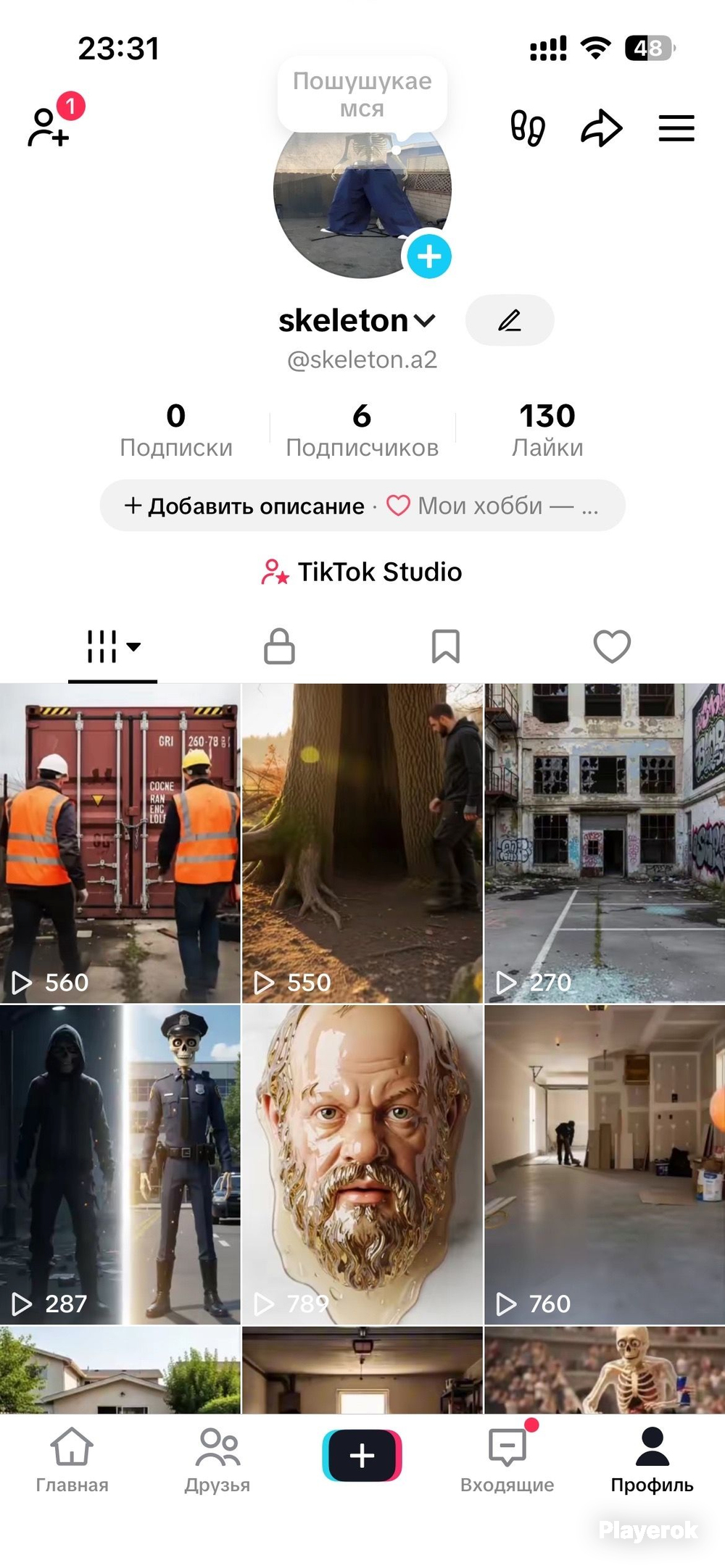The height and width of the screenshot is (1568, 725).
Task: Switch to the saved bookmarks tab
Action: point(446,646)
